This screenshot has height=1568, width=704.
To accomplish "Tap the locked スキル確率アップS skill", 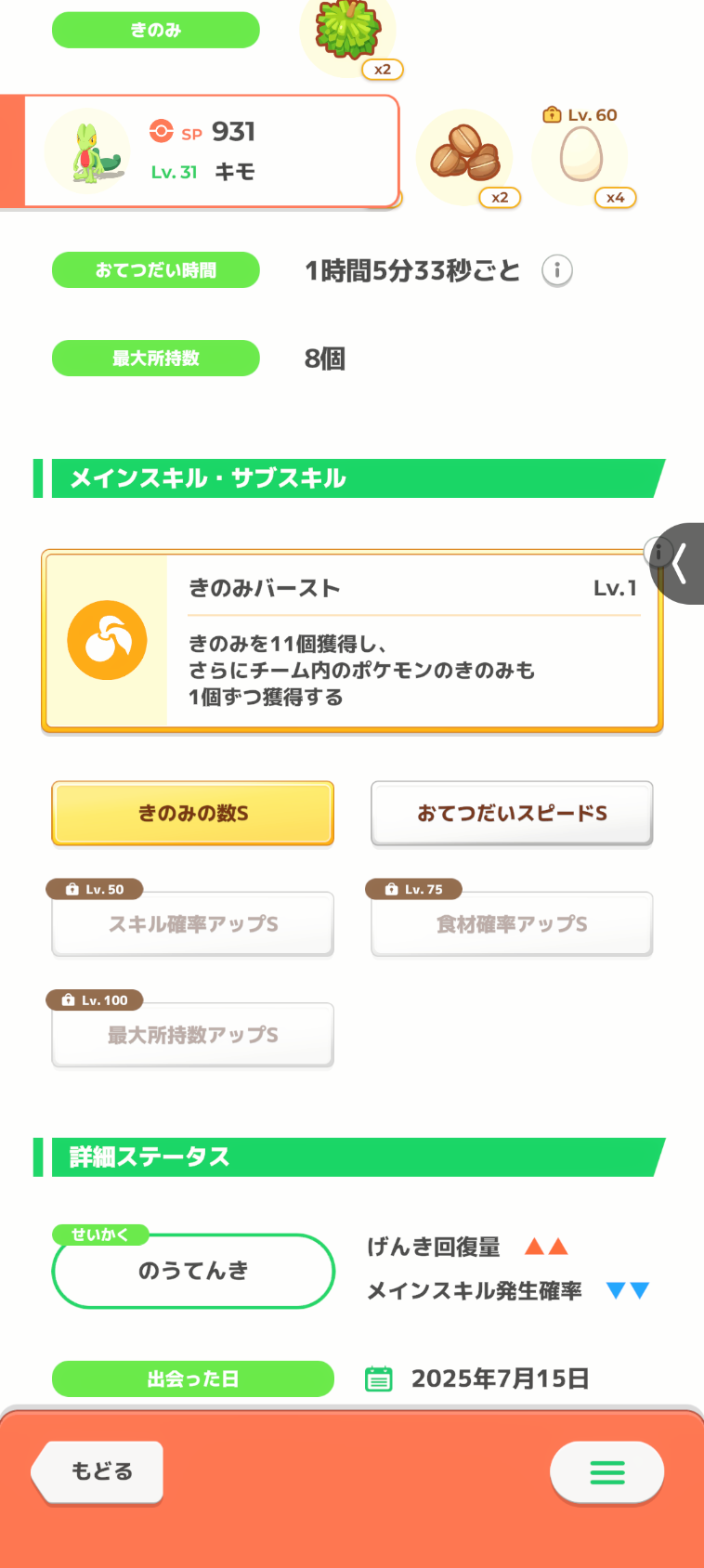I will pos(192,924).
